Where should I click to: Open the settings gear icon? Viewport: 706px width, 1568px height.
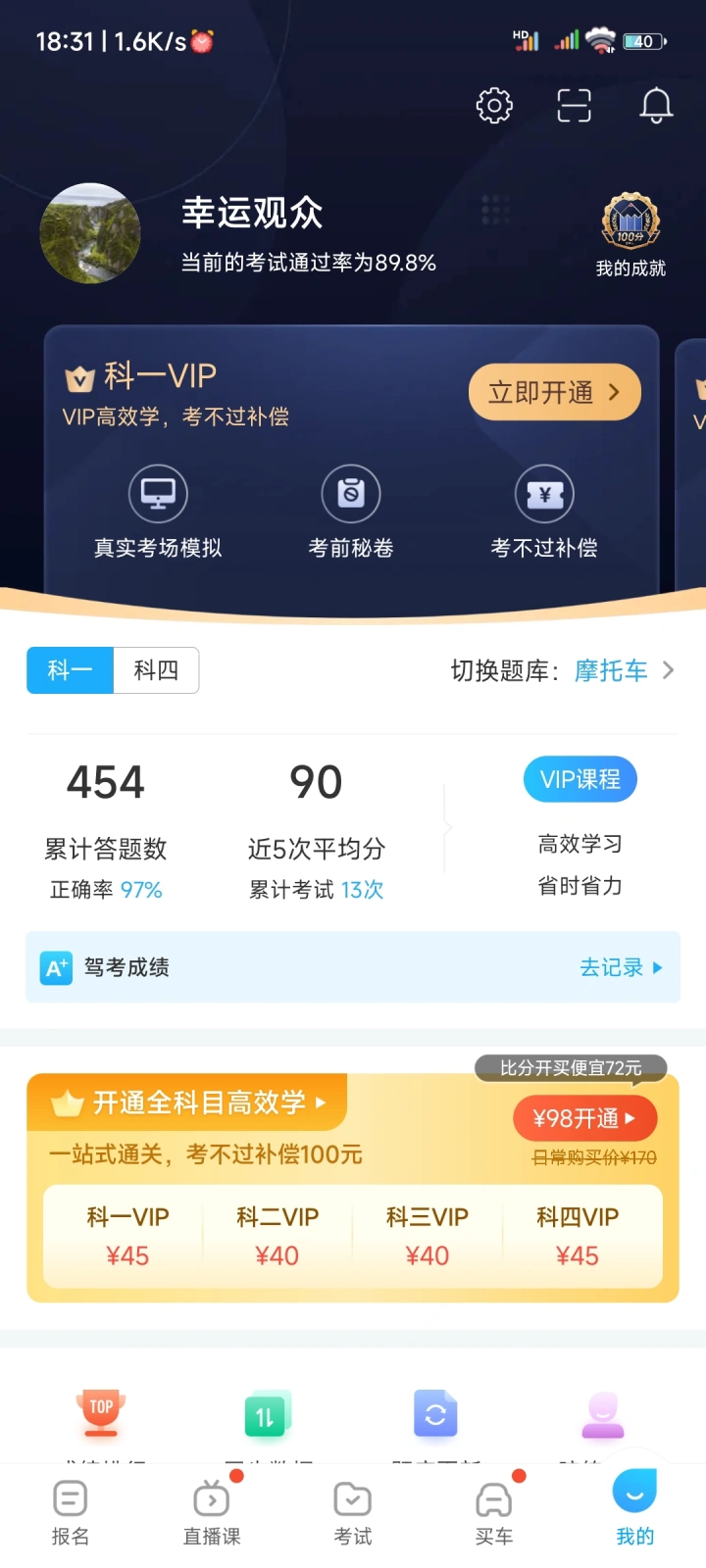point(494,105)
